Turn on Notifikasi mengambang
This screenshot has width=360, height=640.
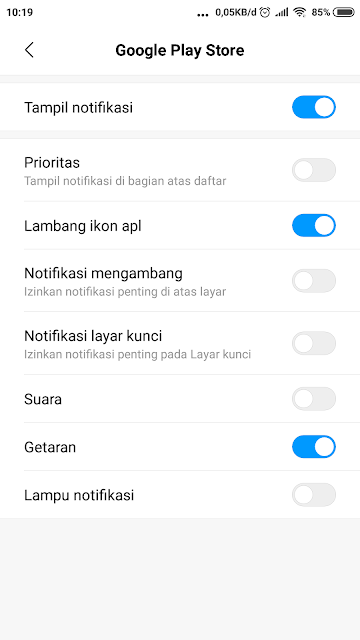click(314, 281)
